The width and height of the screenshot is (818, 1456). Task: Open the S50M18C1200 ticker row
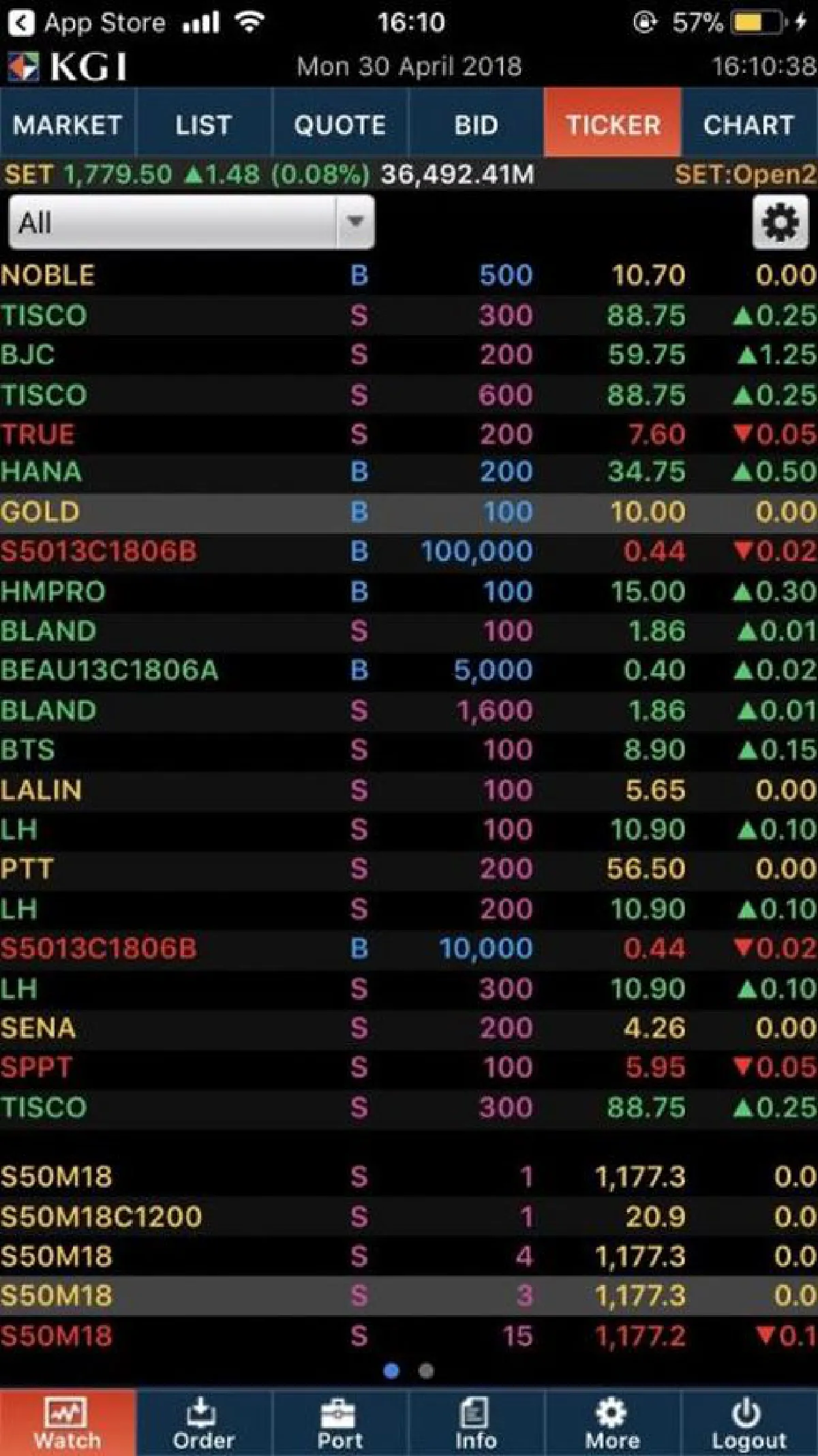(409, 1216)
